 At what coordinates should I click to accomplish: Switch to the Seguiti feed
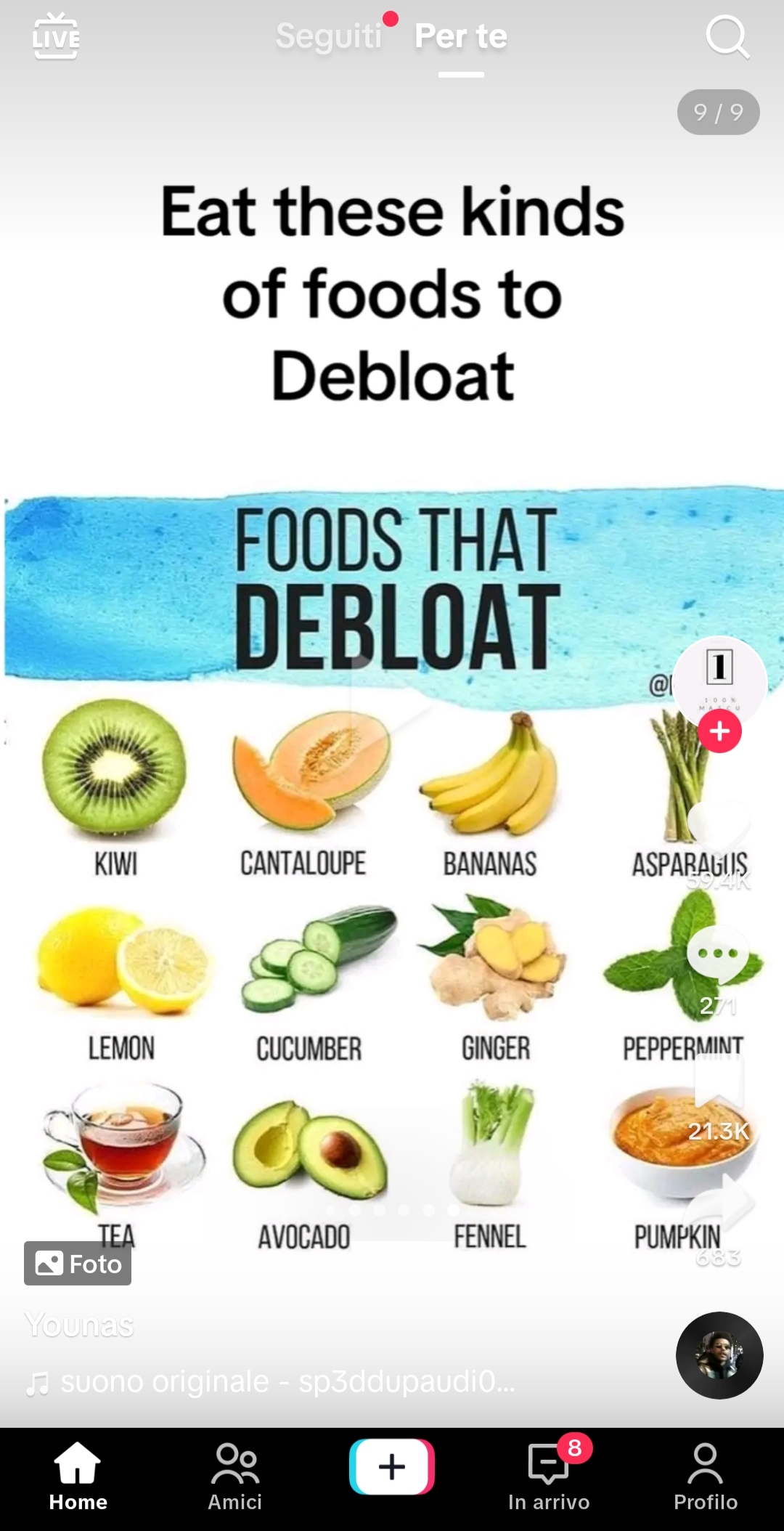[x=329, y=36]
